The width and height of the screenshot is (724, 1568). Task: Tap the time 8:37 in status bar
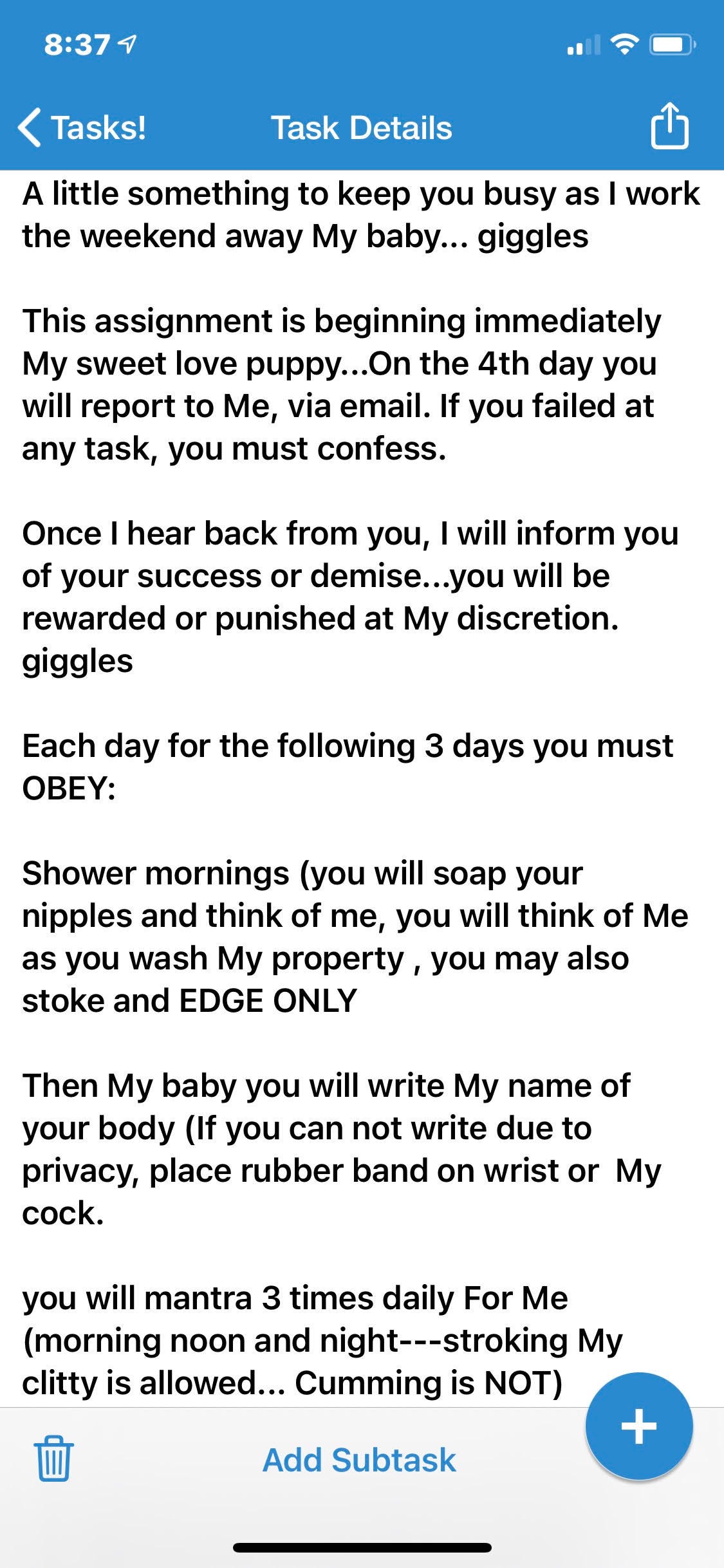(x=77, y=45)
